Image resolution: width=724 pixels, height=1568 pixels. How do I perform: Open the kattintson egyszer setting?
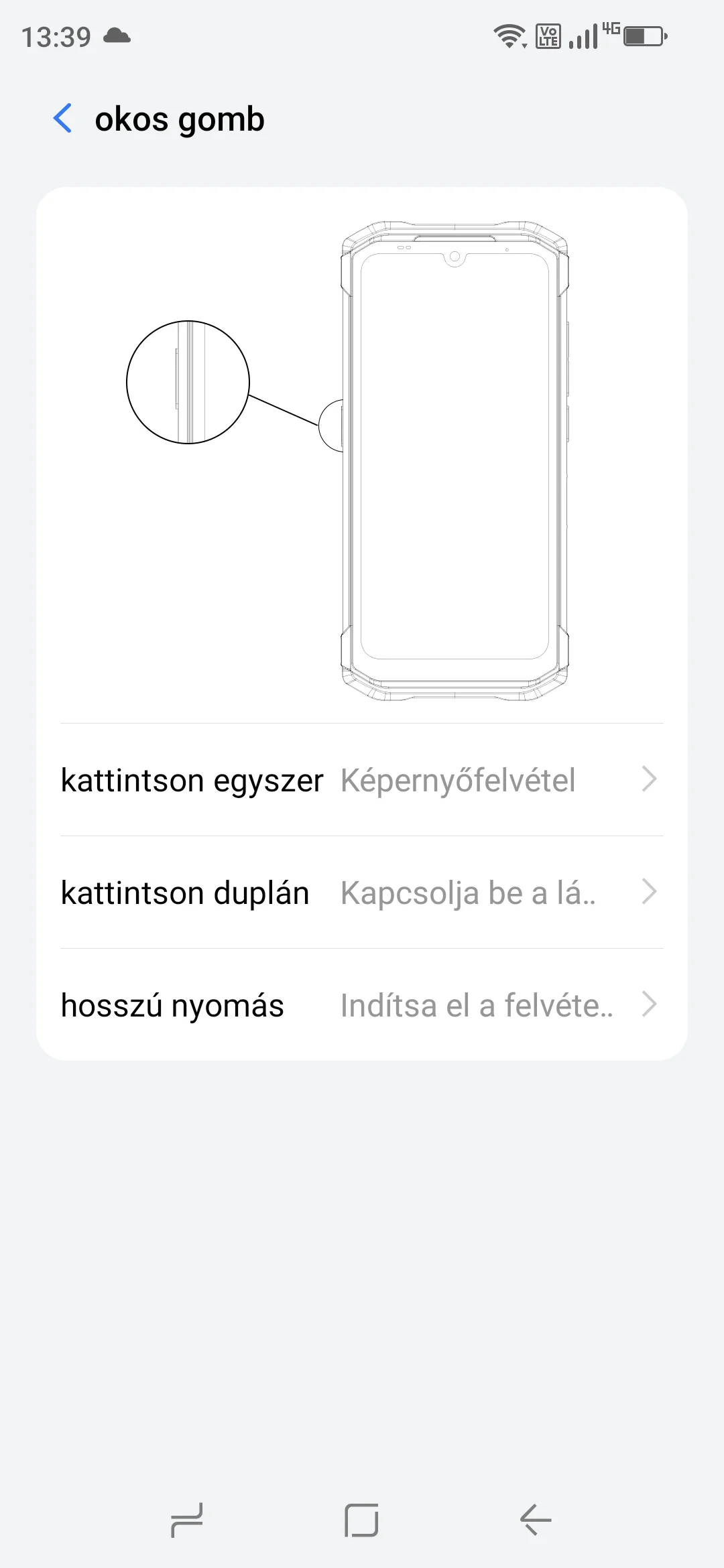pyautogui.click(x=362, y=780)
